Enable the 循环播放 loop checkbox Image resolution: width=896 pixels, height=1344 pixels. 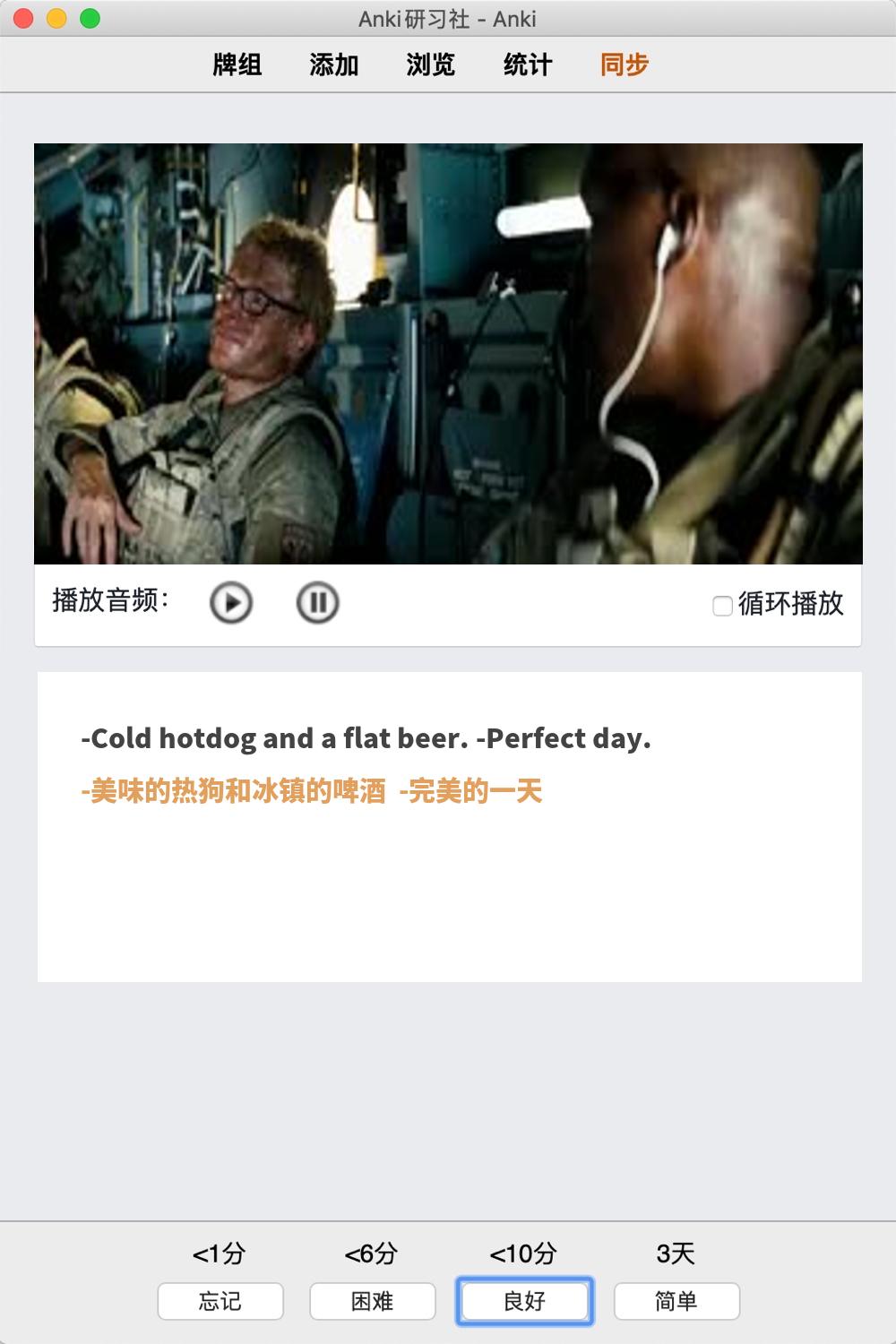(722, 607)
